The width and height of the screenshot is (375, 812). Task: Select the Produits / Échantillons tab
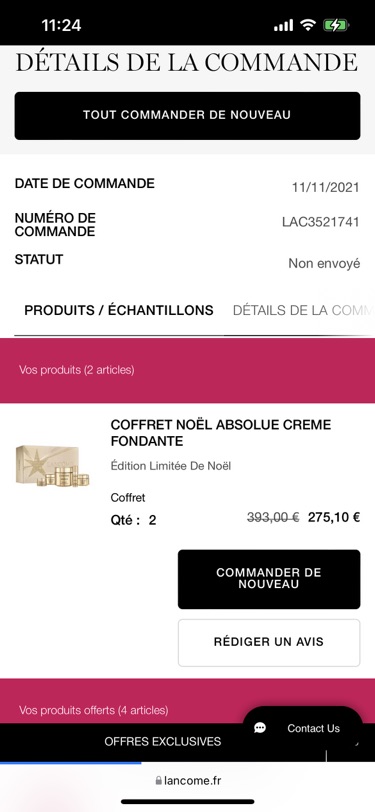[119, 310]
